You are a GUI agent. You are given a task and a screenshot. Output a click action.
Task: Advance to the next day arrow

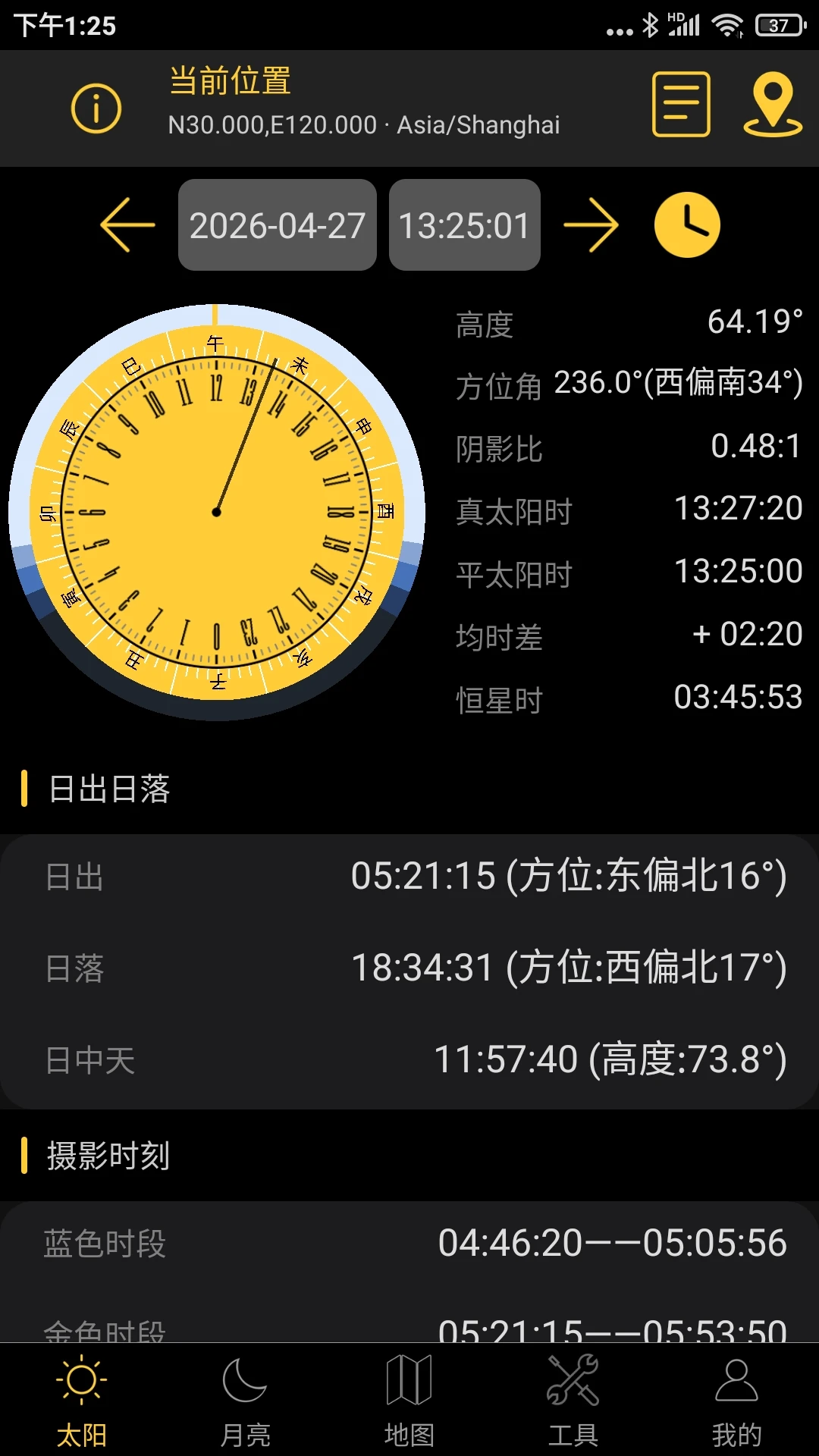[x=591, y=225]
